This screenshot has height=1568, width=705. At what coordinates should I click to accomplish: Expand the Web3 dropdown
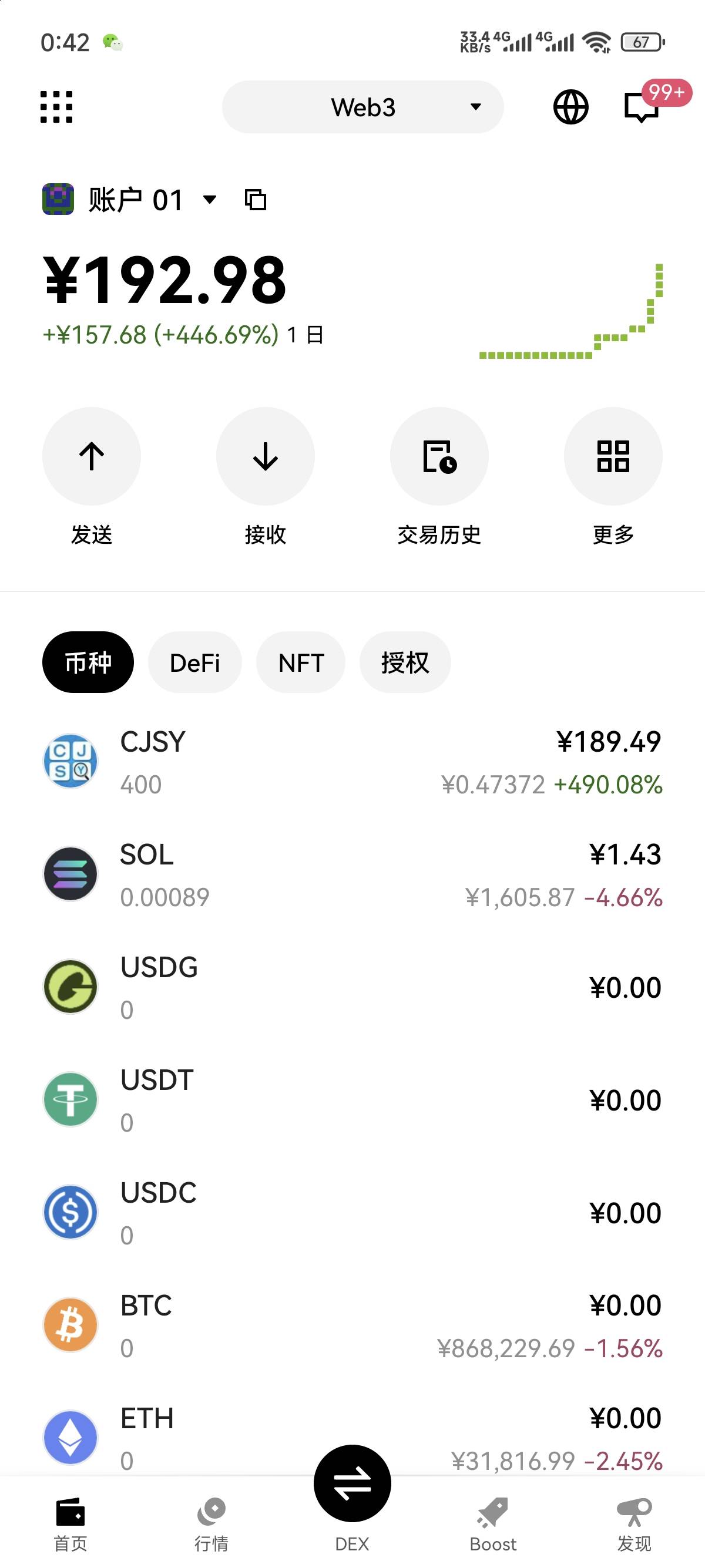pyautogui.click(x=363, y=107)
